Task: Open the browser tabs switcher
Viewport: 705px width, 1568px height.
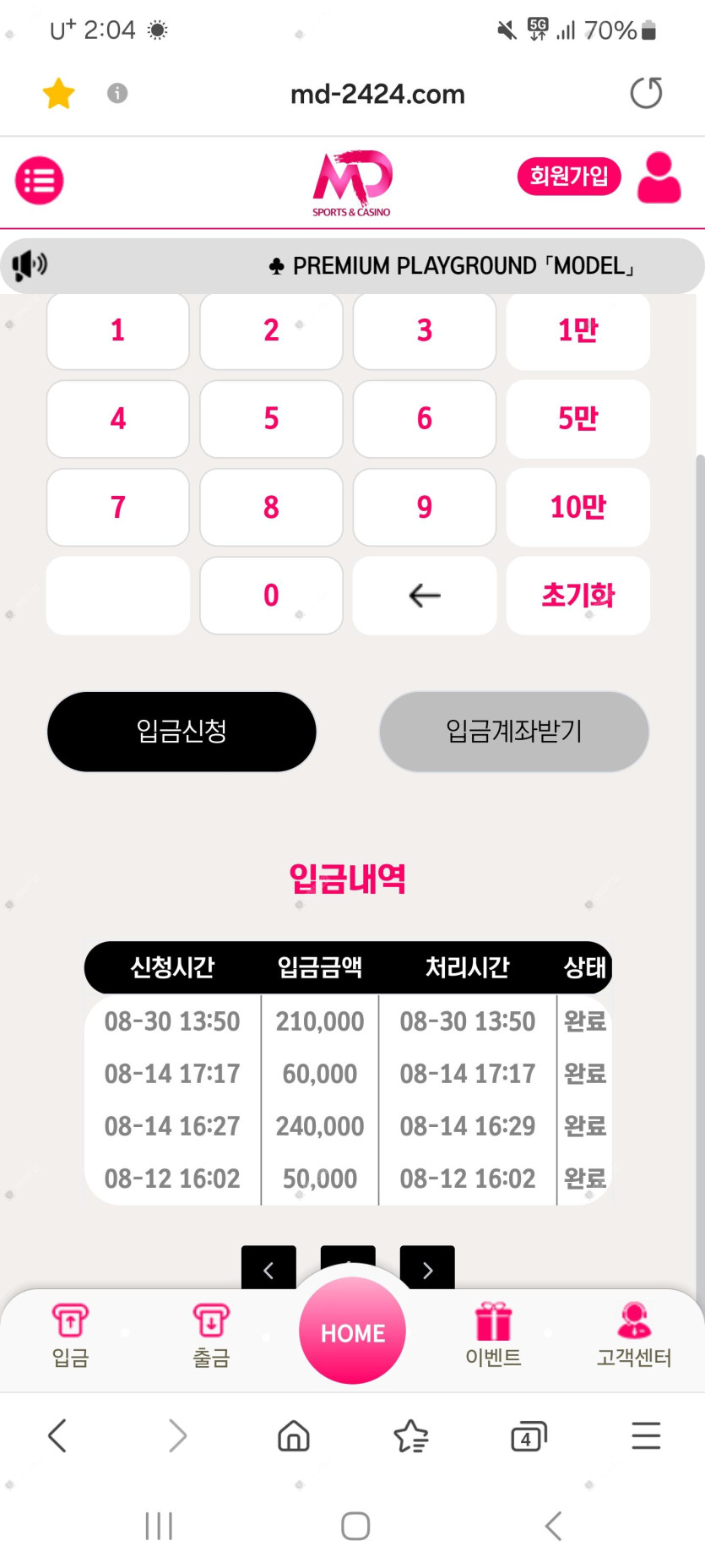Action: [529, 1436]
